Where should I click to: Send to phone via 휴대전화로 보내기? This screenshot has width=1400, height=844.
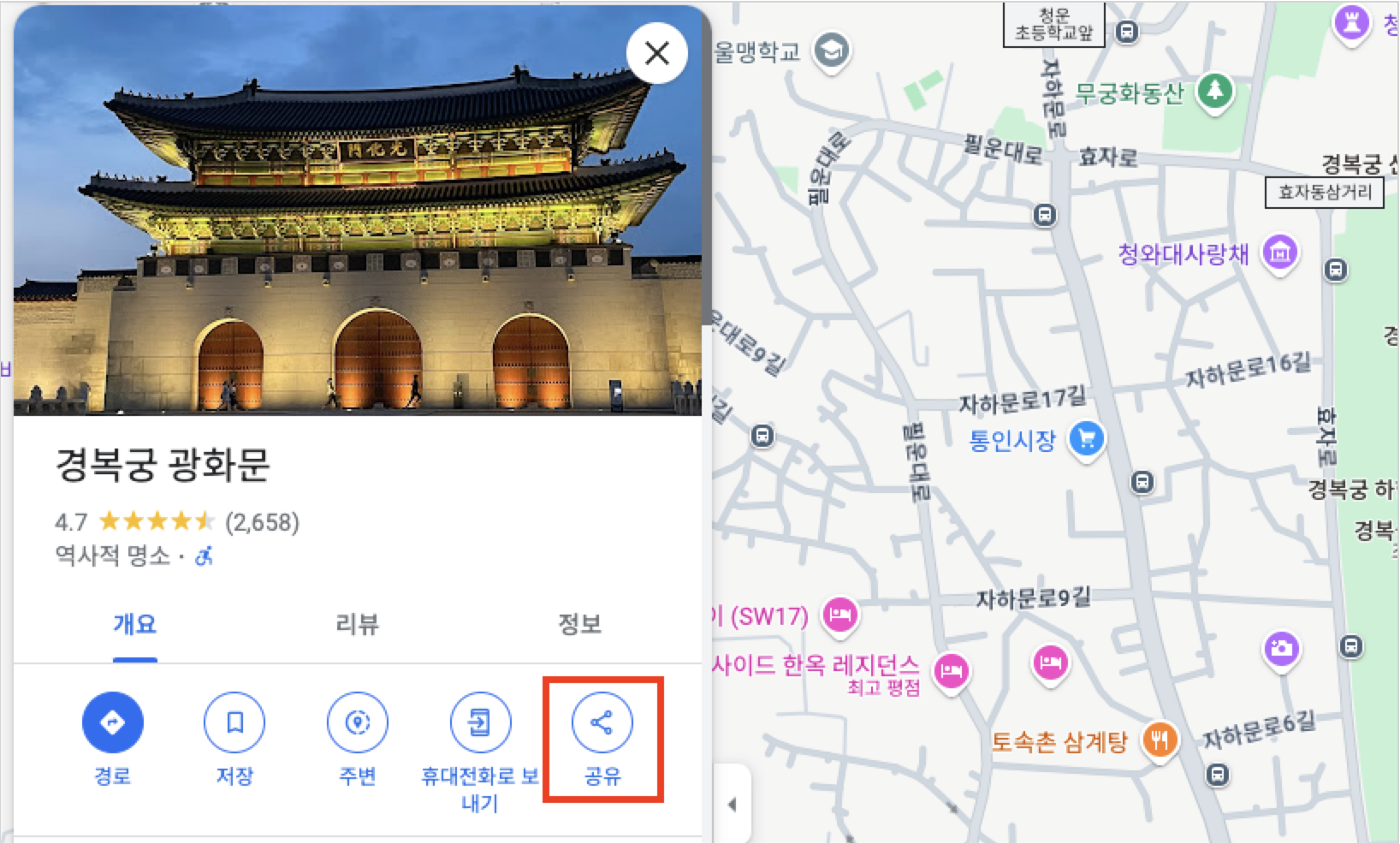pos(479,722)
